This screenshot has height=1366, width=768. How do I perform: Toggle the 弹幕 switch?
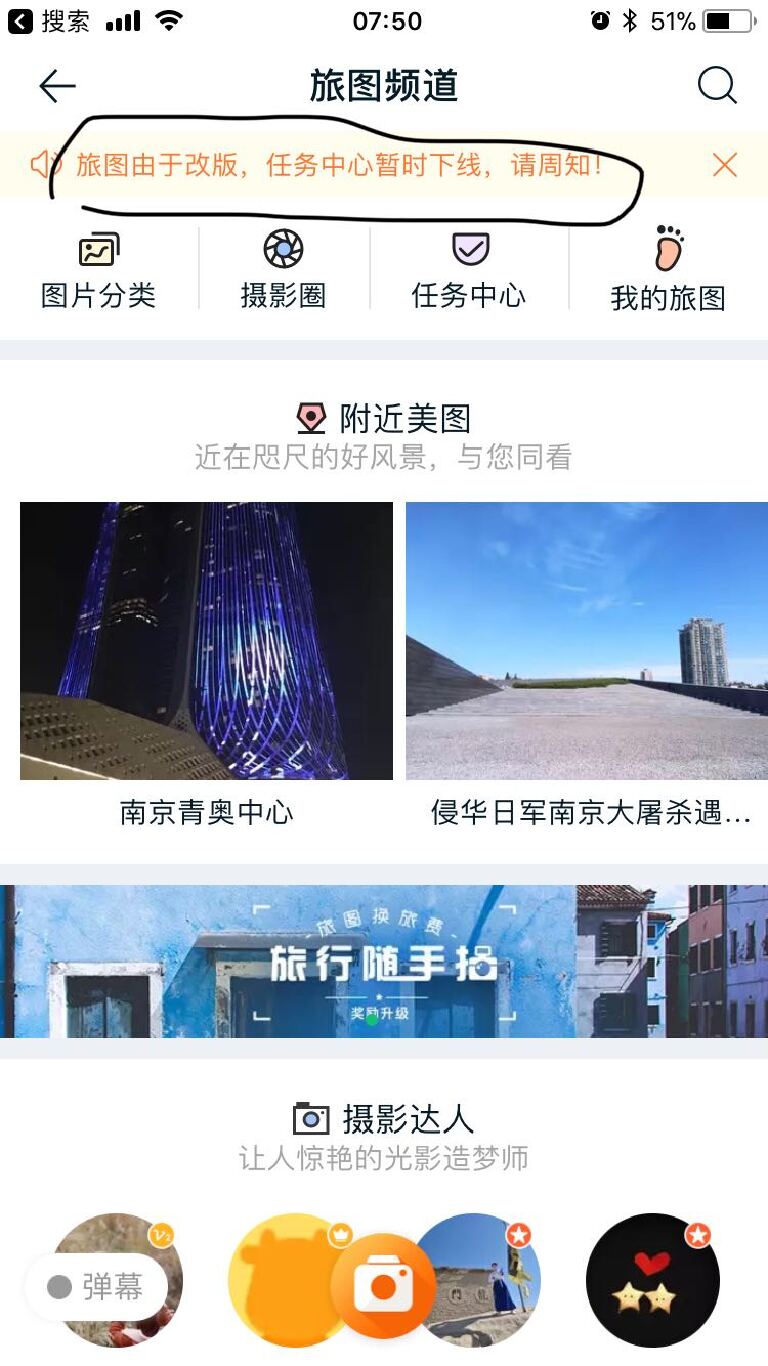tap(96, 1287)
